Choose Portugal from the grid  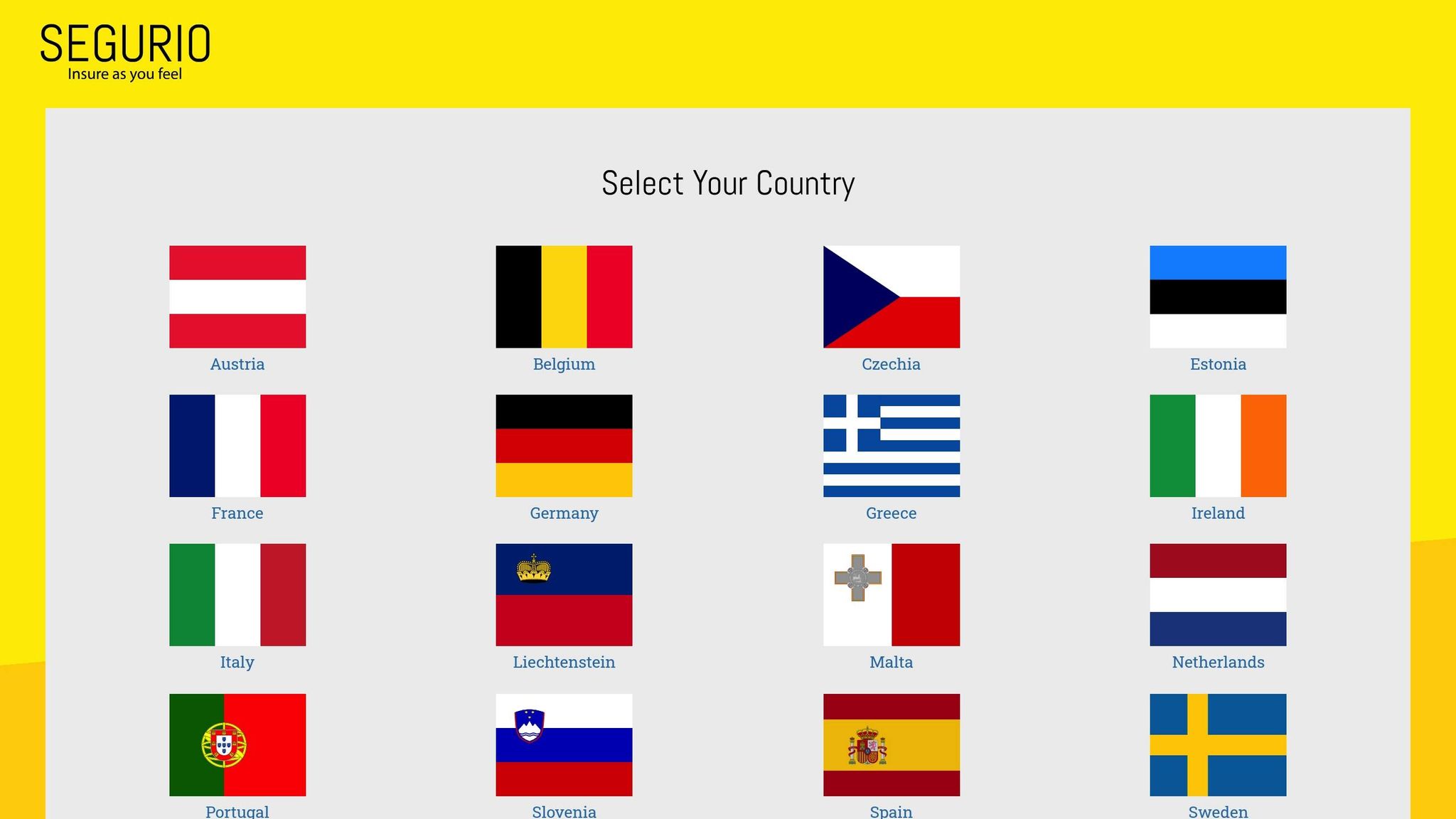coord(237,744)
